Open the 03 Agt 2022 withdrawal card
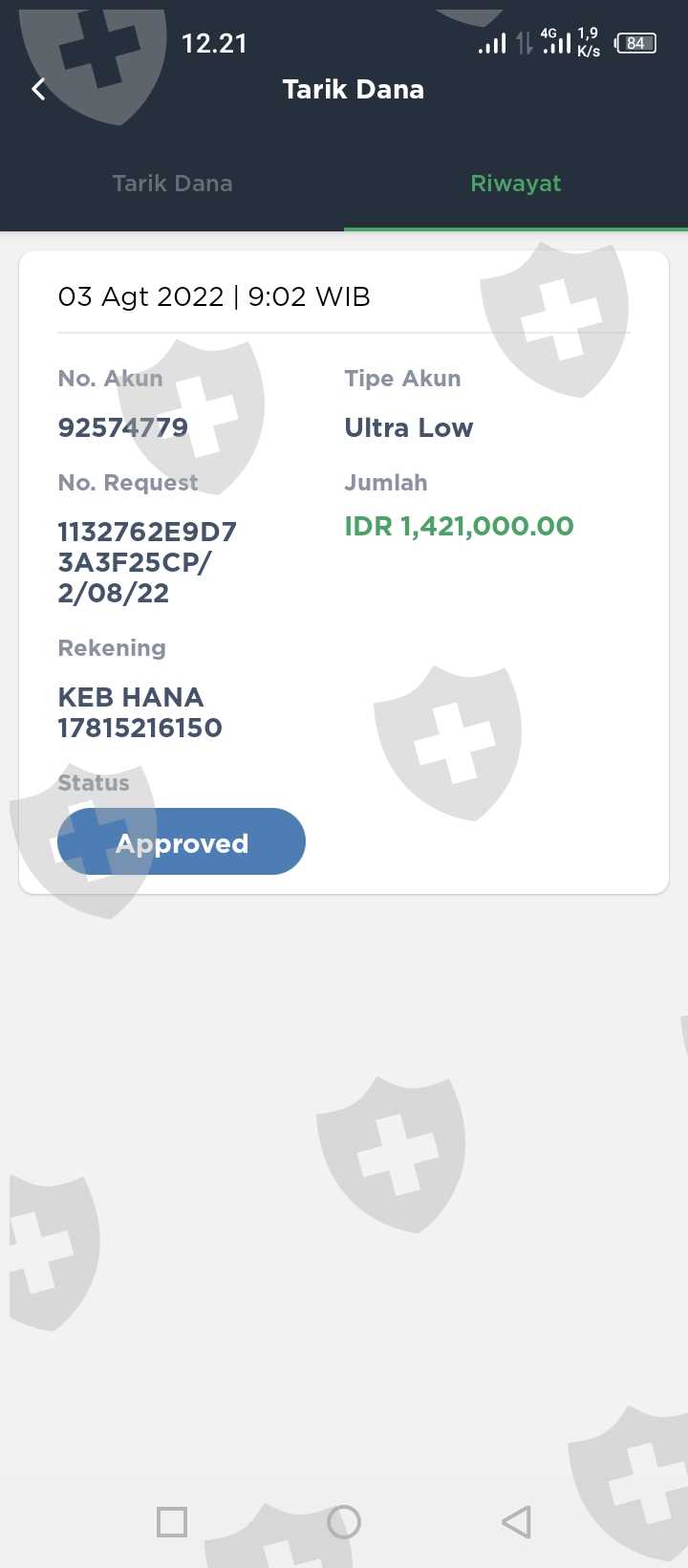The height and width of the screenshot is (1568, 688). [x=344, y=573]
